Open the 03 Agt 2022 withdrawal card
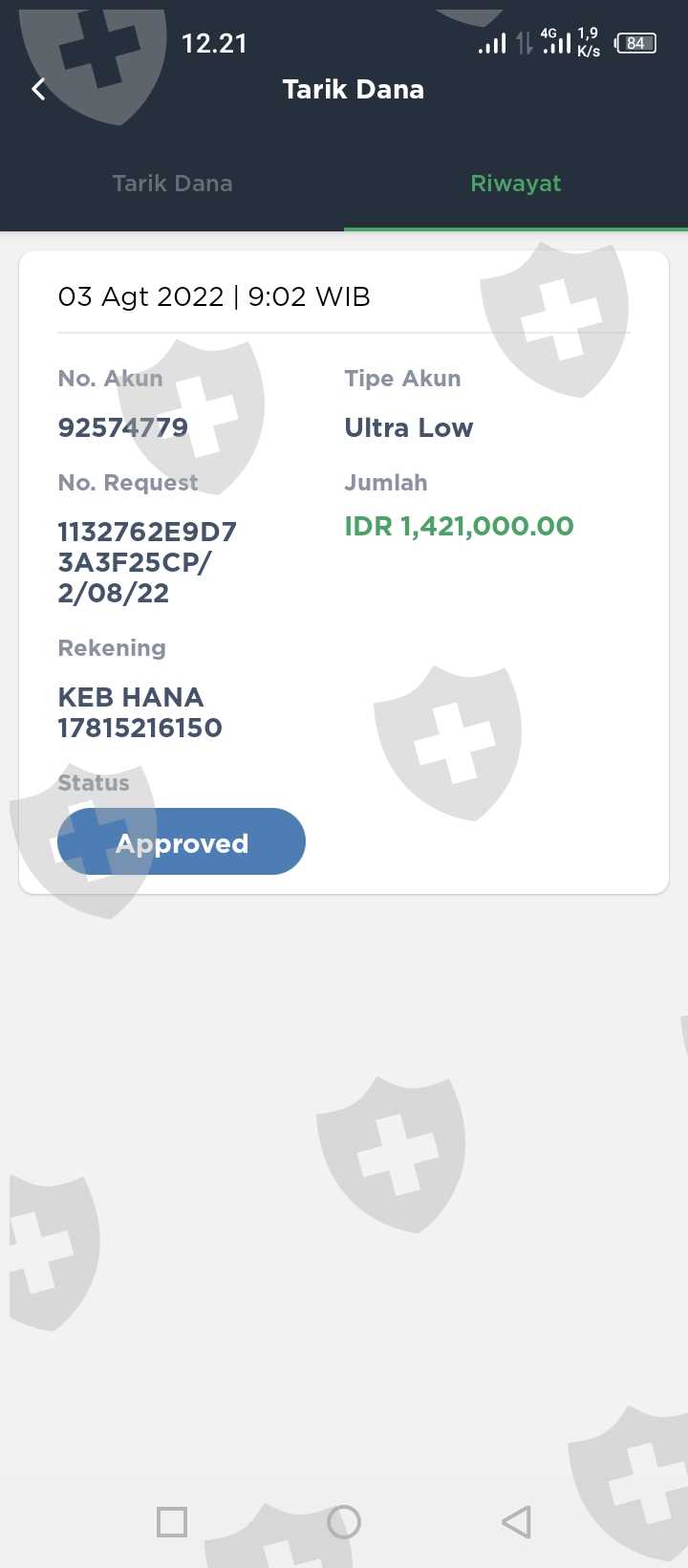The height and width of the screenshot is (1568, 688). [x=344, y=573]
